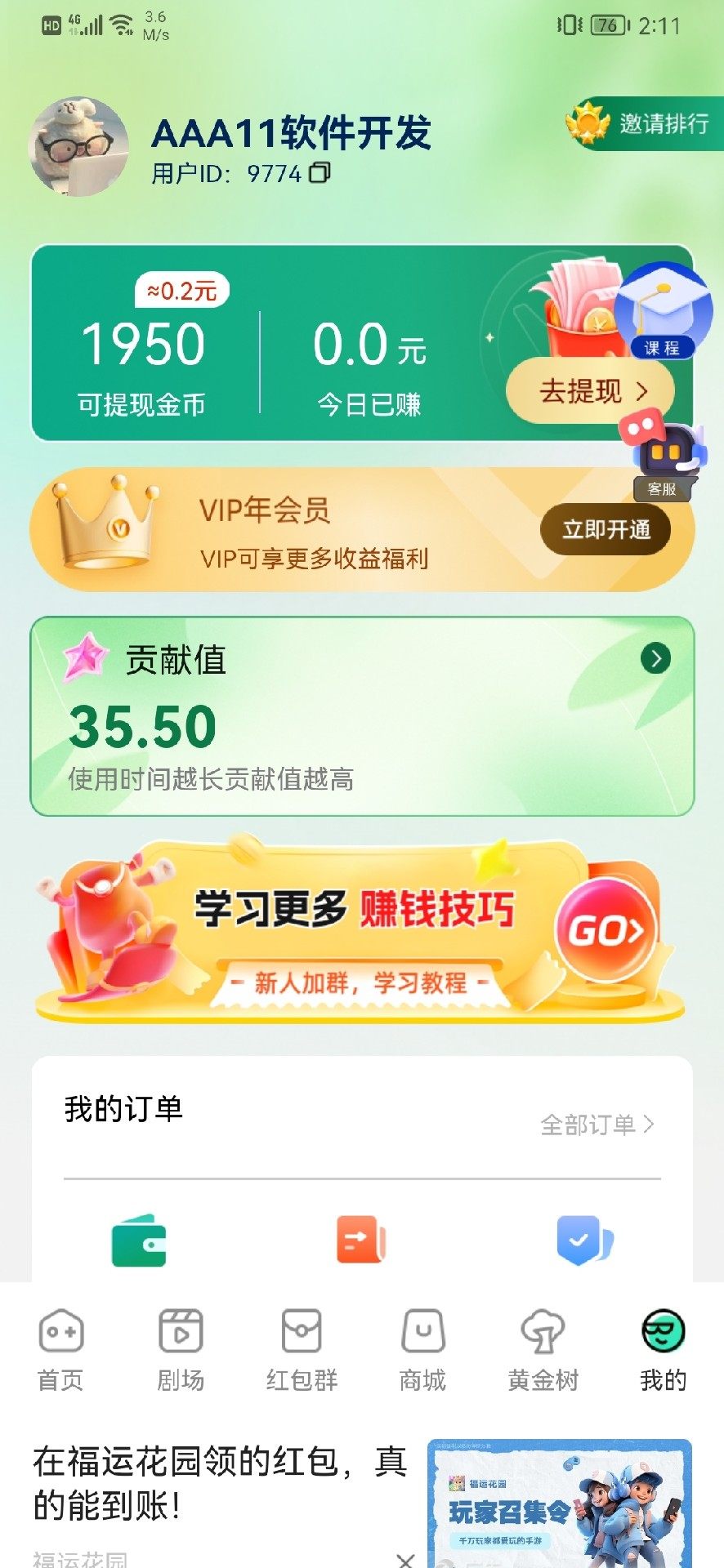Open the blue checkmark order icon
The image size is (724, 1568).
click(583, 1240)
